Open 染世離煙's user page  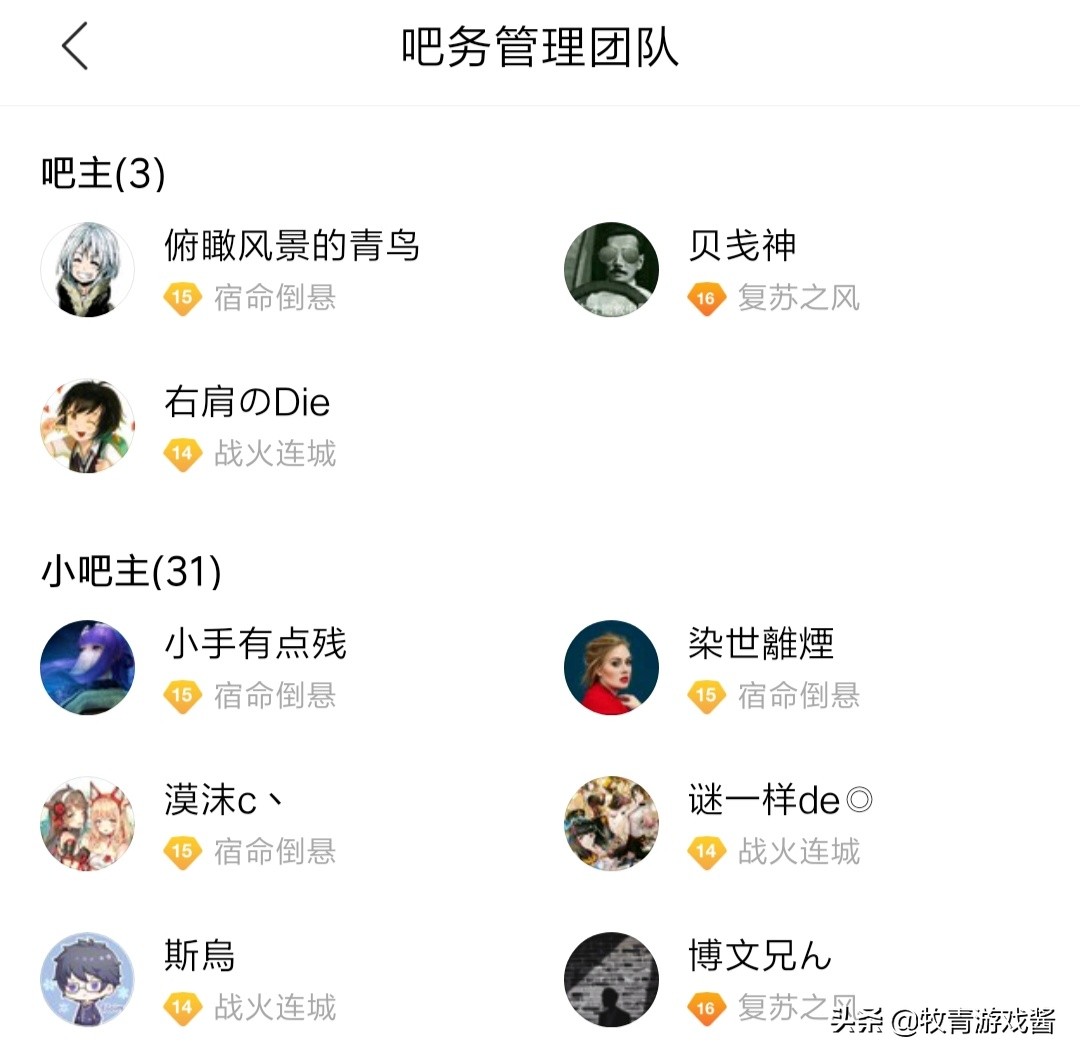[760, 644]
